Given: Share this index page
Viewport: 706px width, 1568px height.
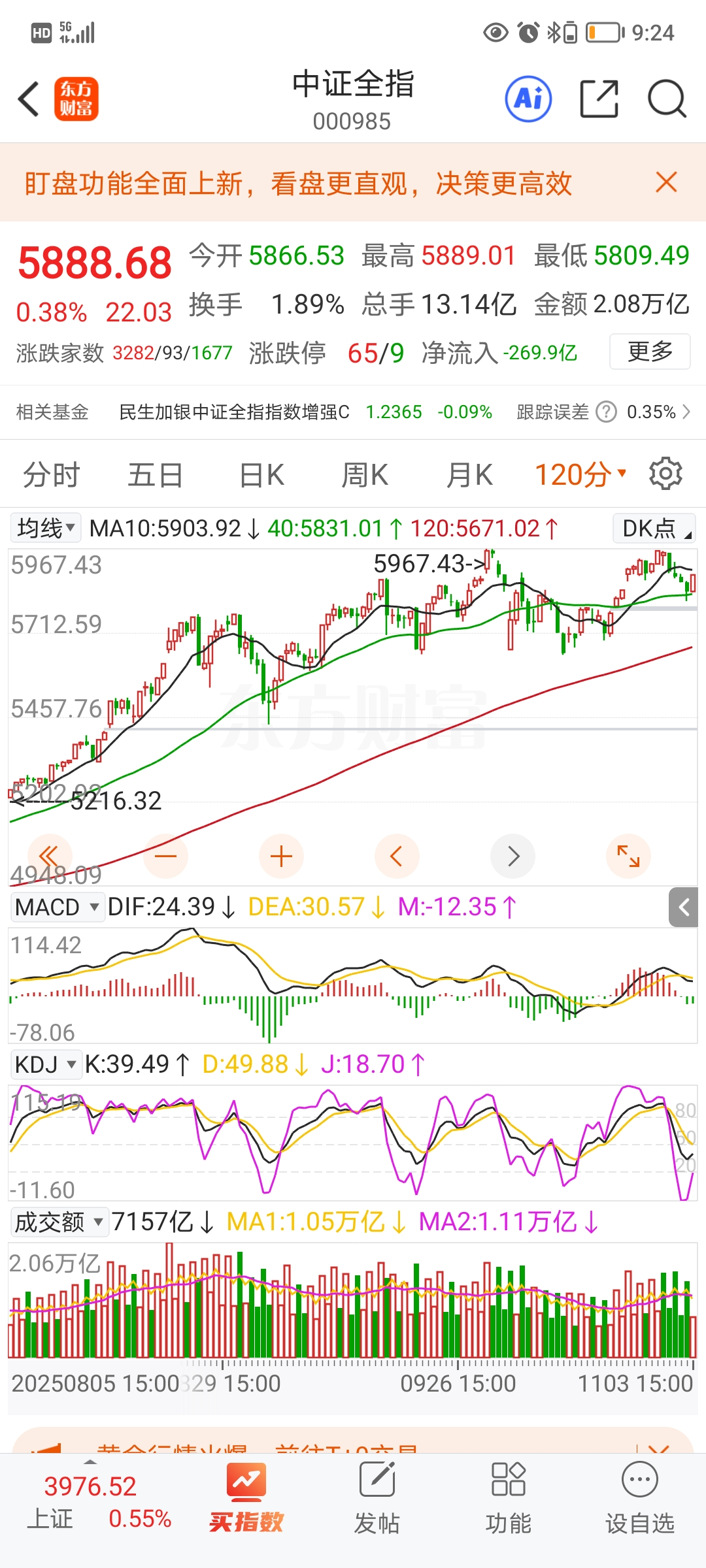Looking at the screenshot, I should 599,99.
